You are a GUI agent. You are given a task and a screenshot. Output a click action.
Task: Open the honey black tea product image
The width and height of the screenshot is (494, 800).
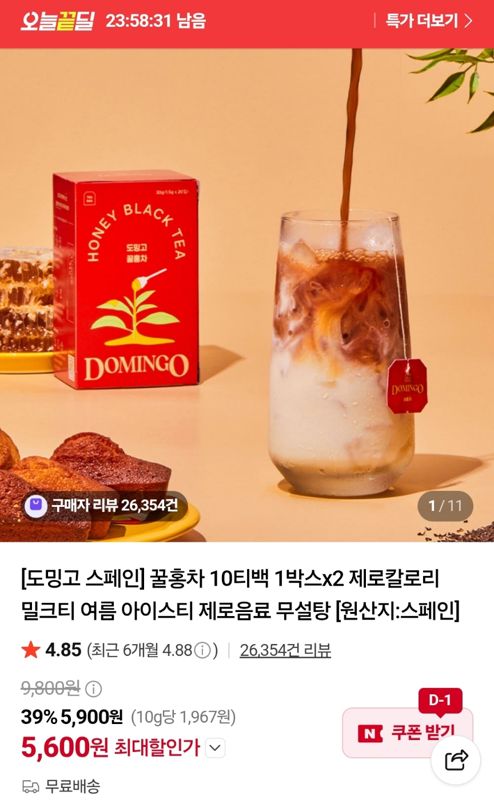[247, 295]
